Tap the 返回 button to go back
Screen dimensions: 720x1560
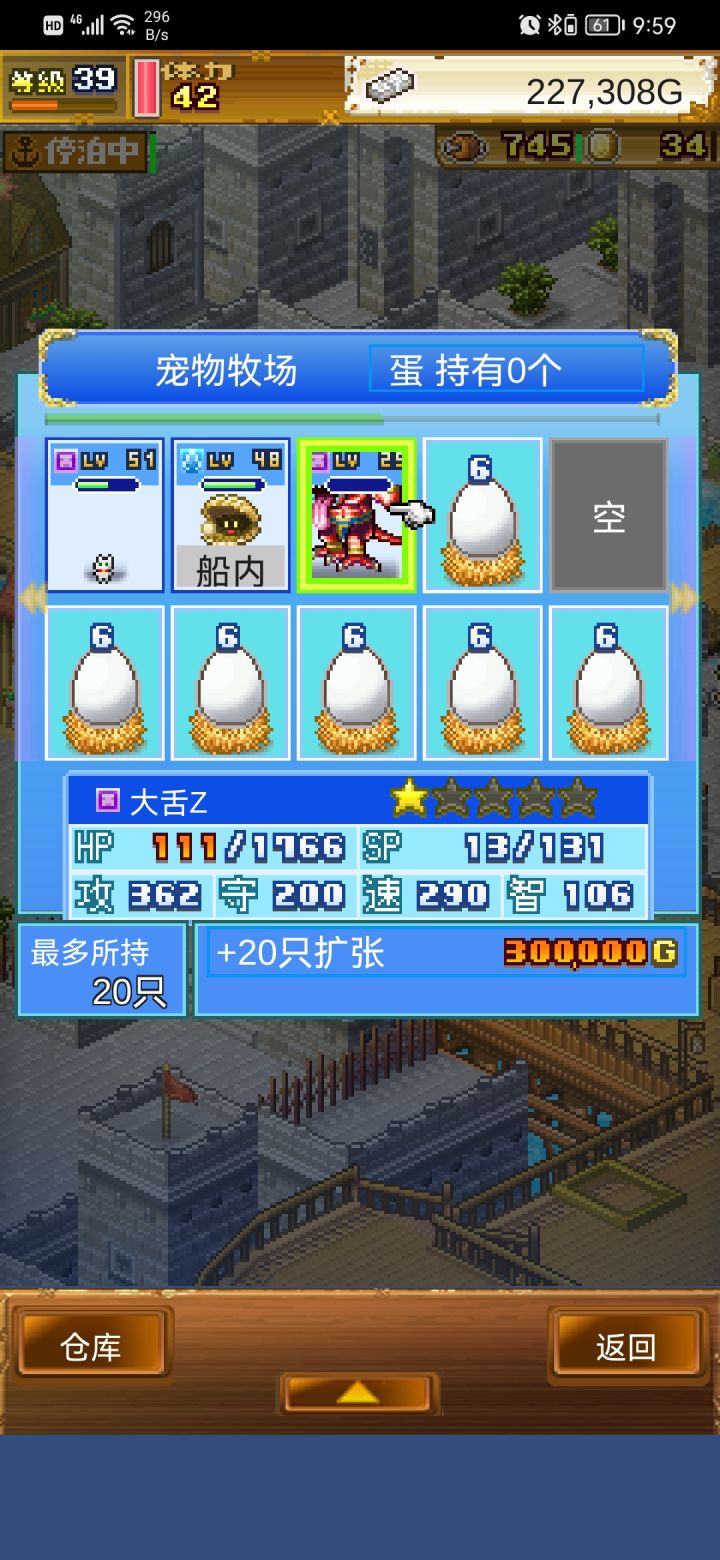coord(625,1345)
